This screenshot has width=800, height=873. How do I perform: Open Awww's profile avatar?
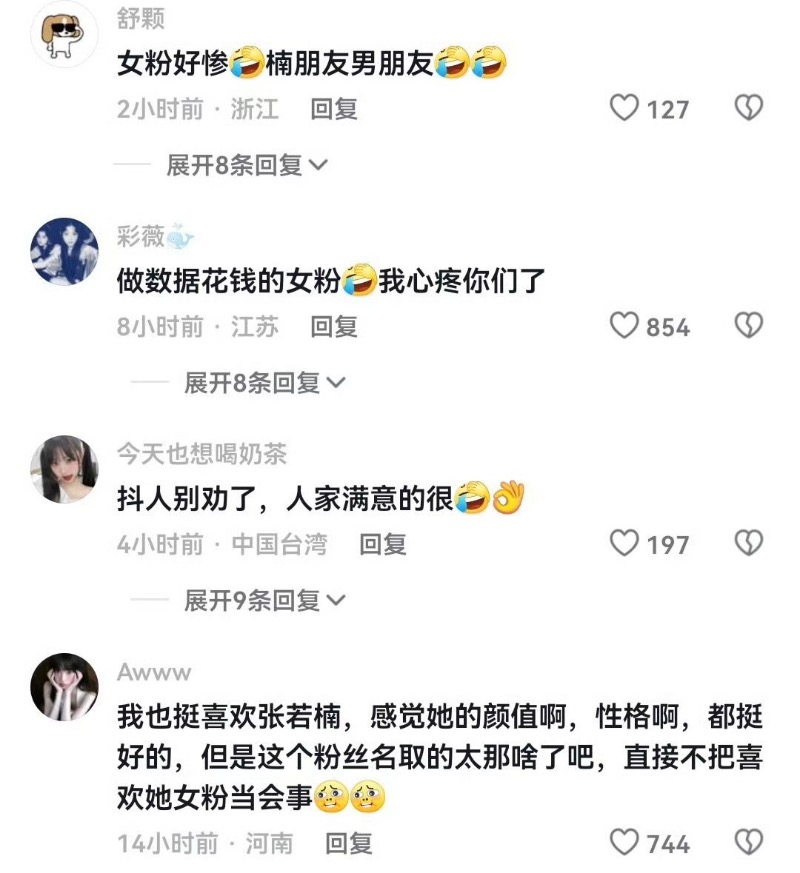(x=65, y=686)
